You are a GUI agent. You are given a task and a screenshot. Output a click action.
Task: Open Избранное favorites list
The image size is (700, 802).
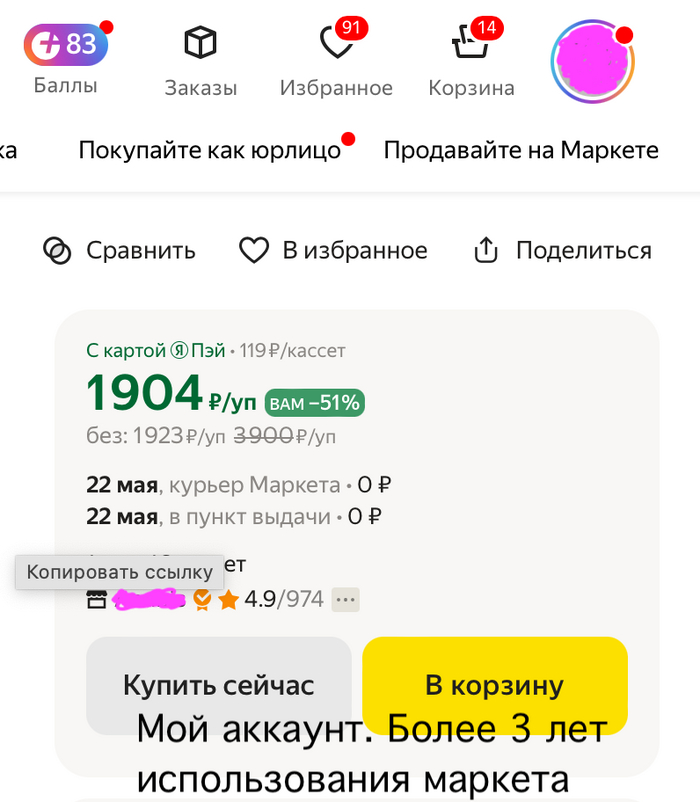(336, 60)
